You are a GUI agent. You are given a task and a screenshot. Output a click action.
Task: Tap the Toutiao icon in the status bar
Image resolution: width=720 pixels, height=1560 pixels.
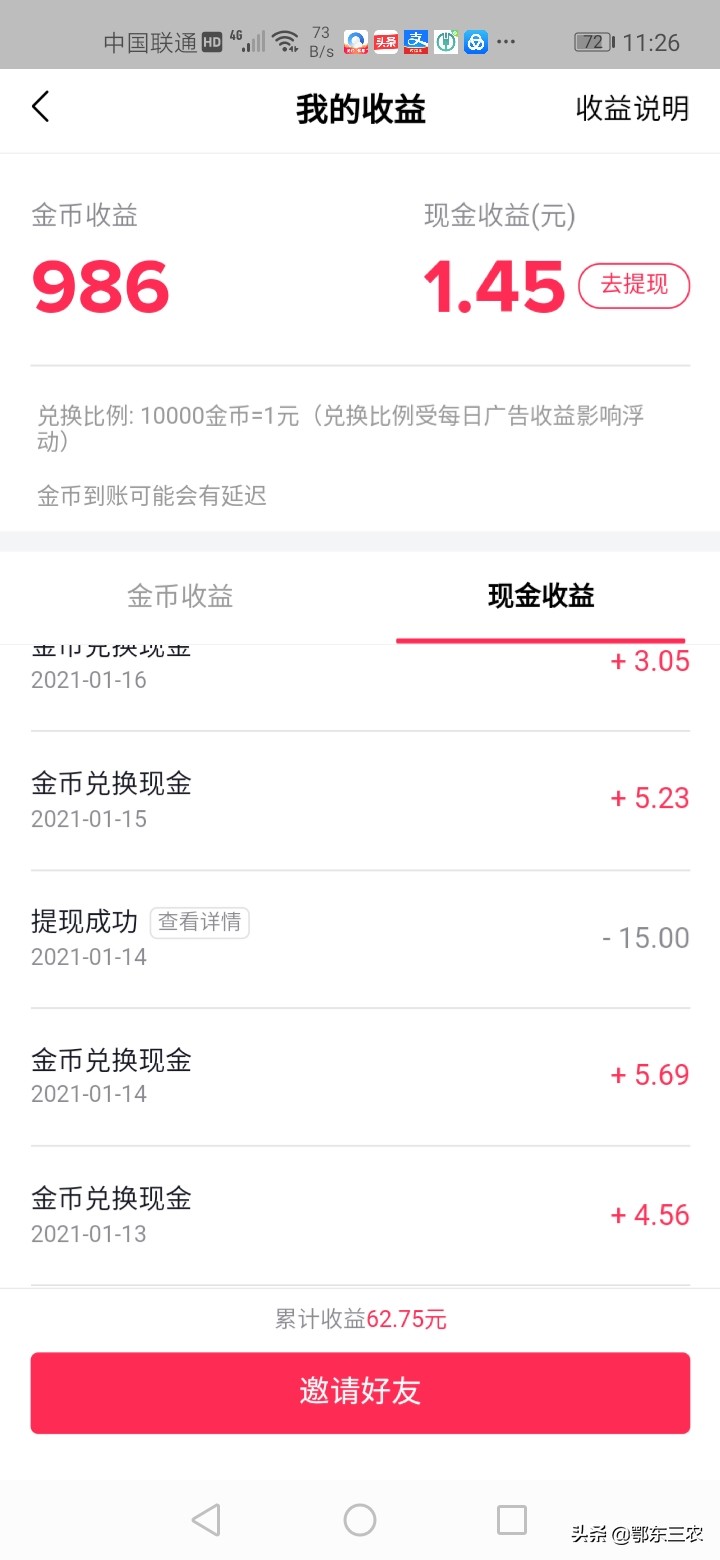385,42
